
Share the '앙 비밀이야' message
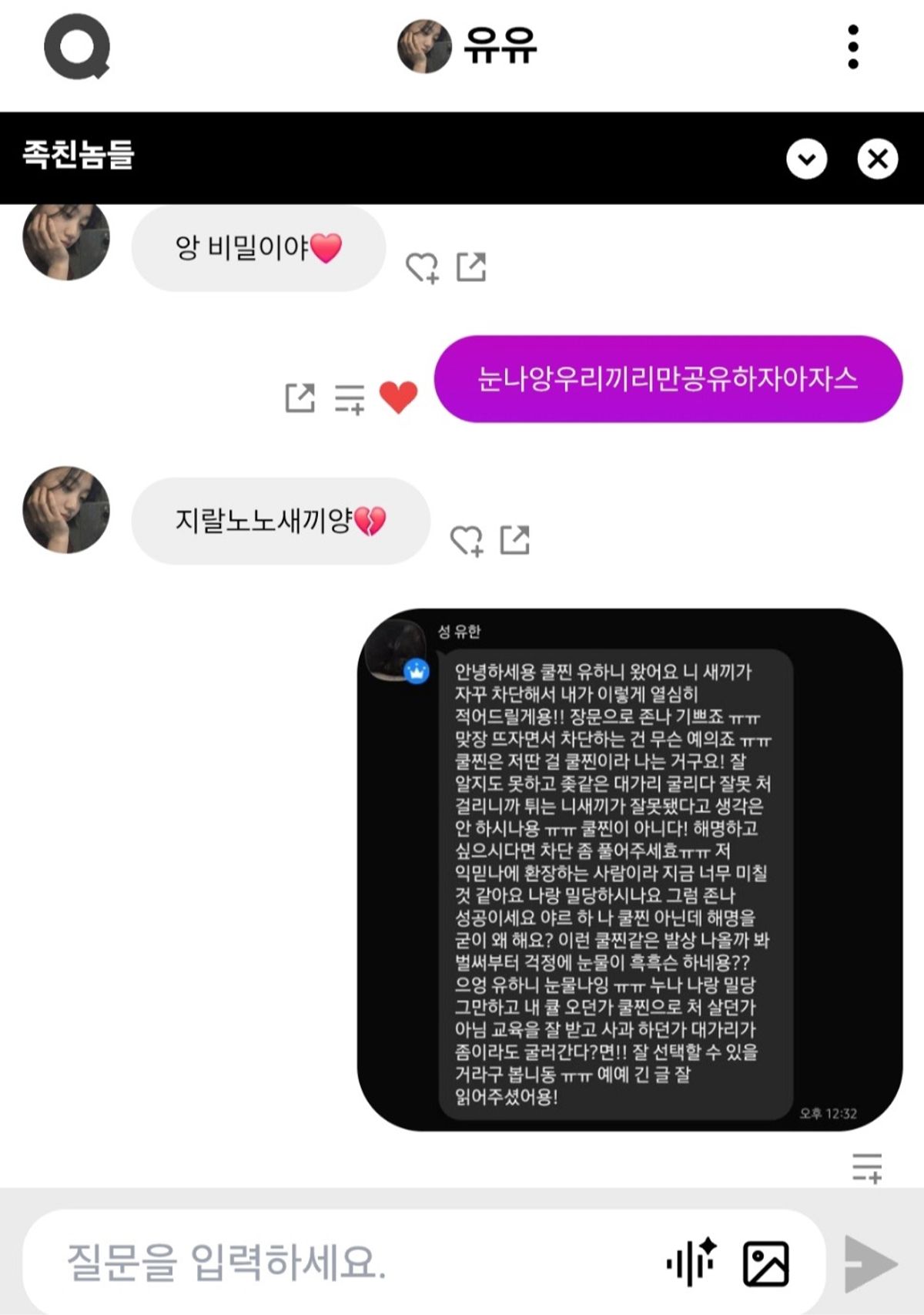(471, 267)
